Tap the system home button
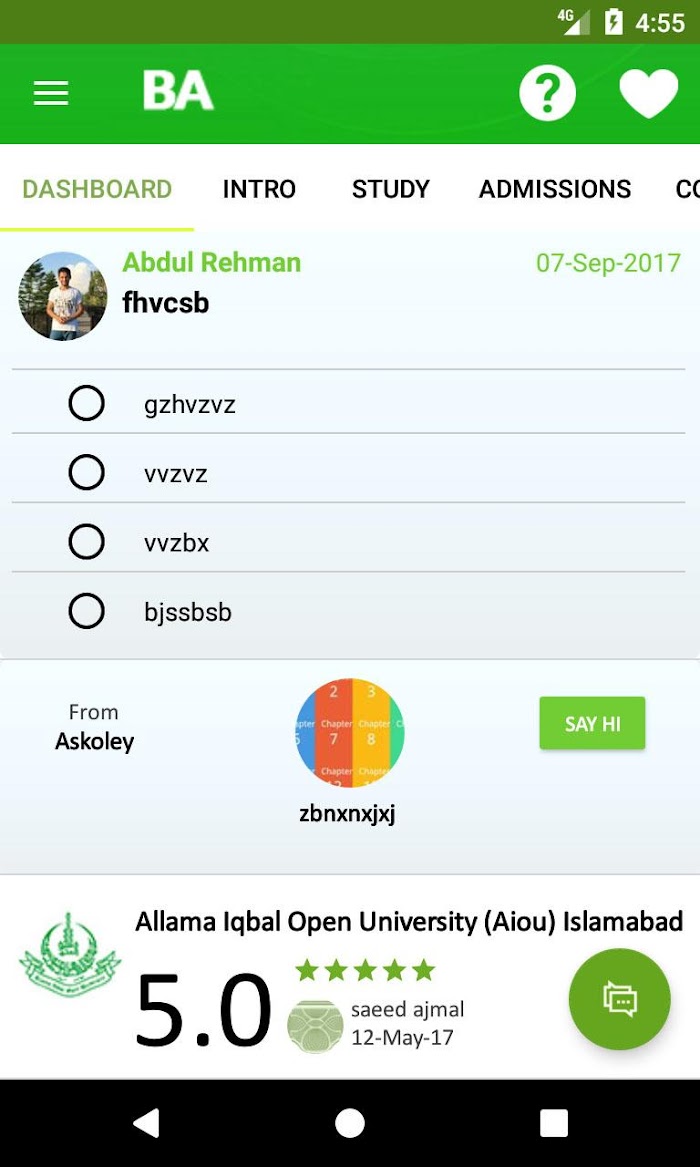Screen dimensions: 700x1167 click(350, 1123)
